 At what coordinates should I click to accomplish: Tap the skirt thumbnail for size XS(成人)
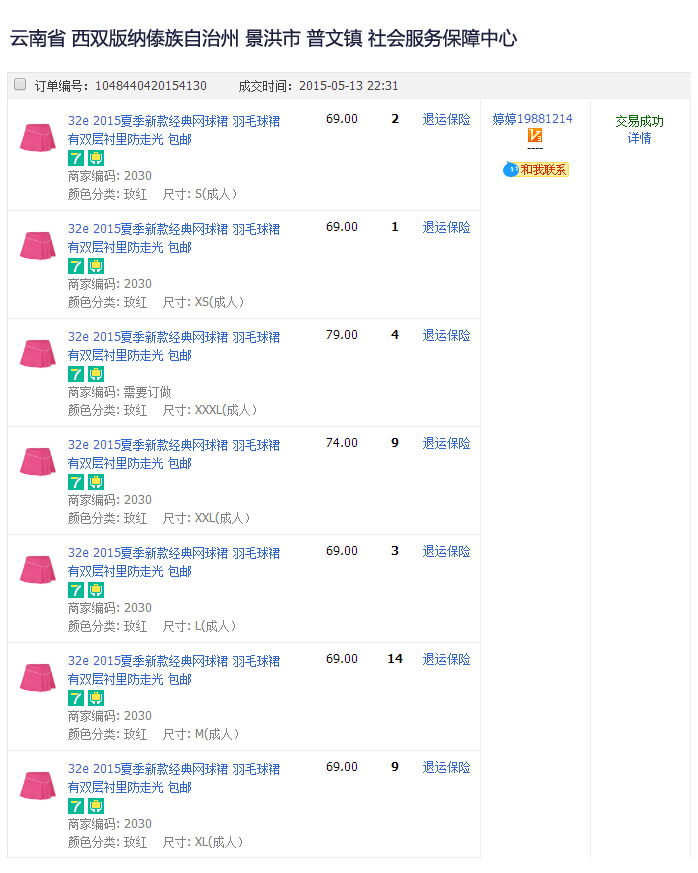(38, 245)
